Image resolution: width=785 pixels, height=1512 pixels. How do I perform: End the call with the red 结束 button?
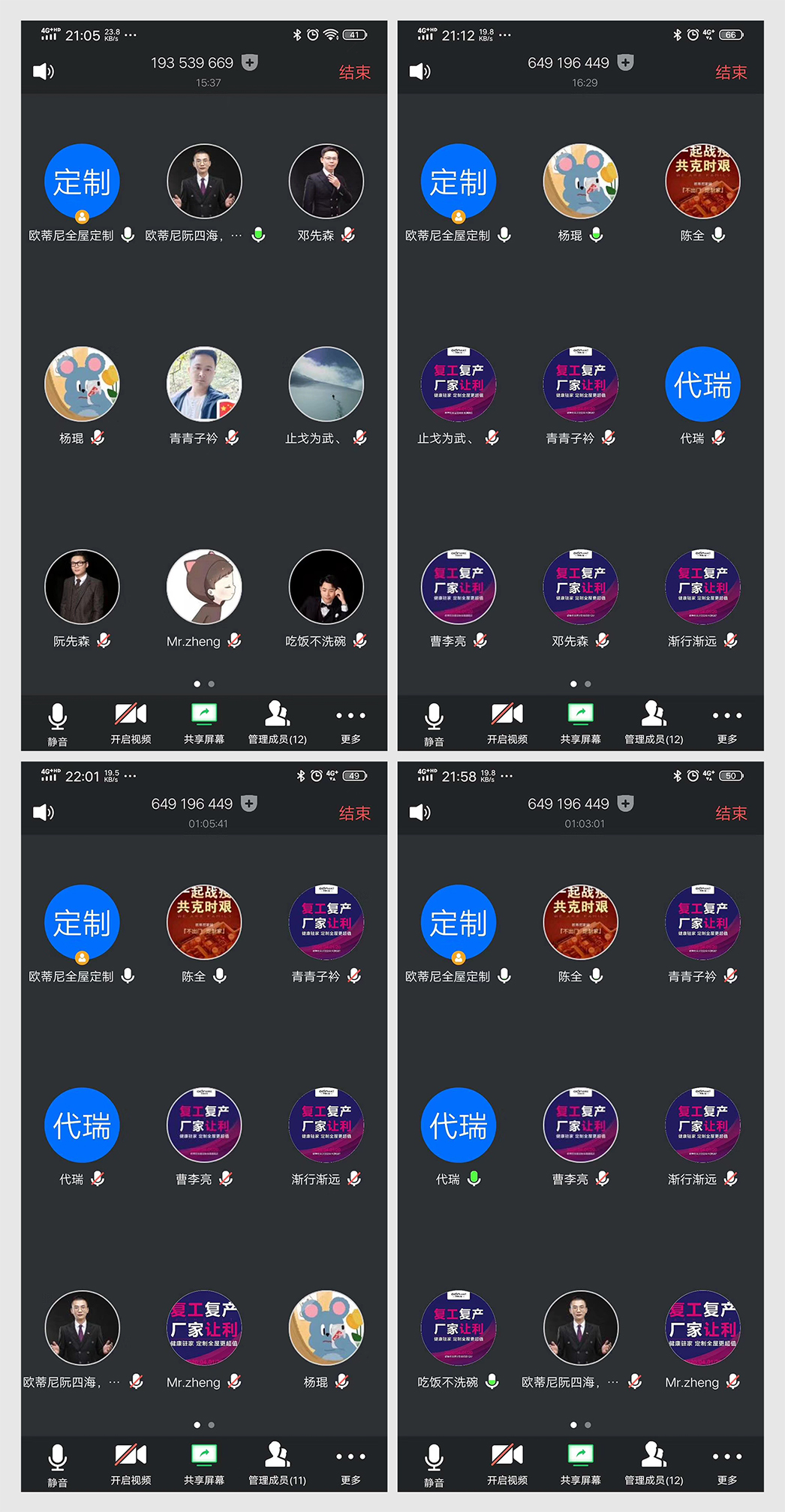[355, 72]
